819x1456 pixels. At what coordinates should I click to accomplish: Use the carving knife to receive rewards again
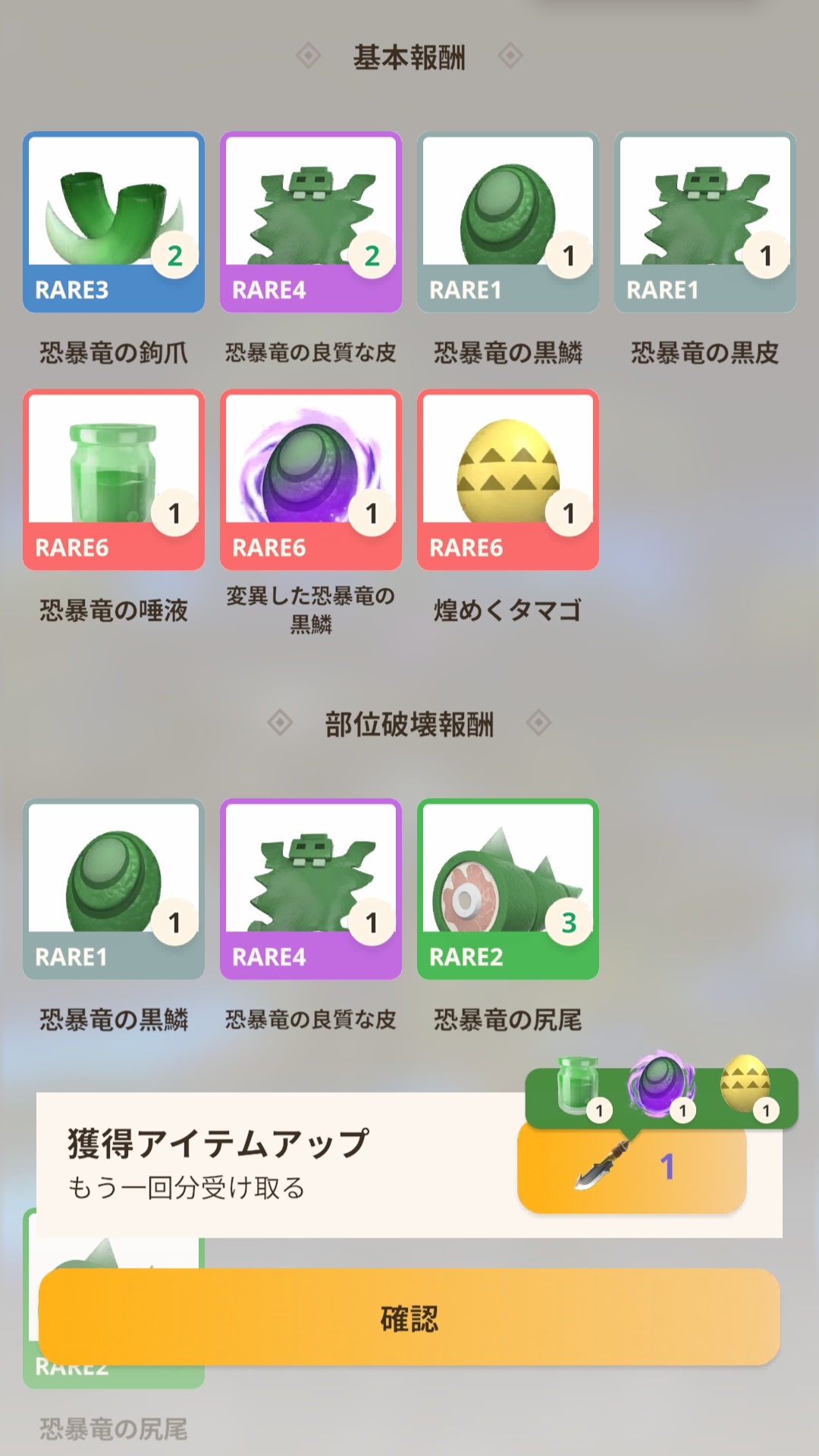632,1167
